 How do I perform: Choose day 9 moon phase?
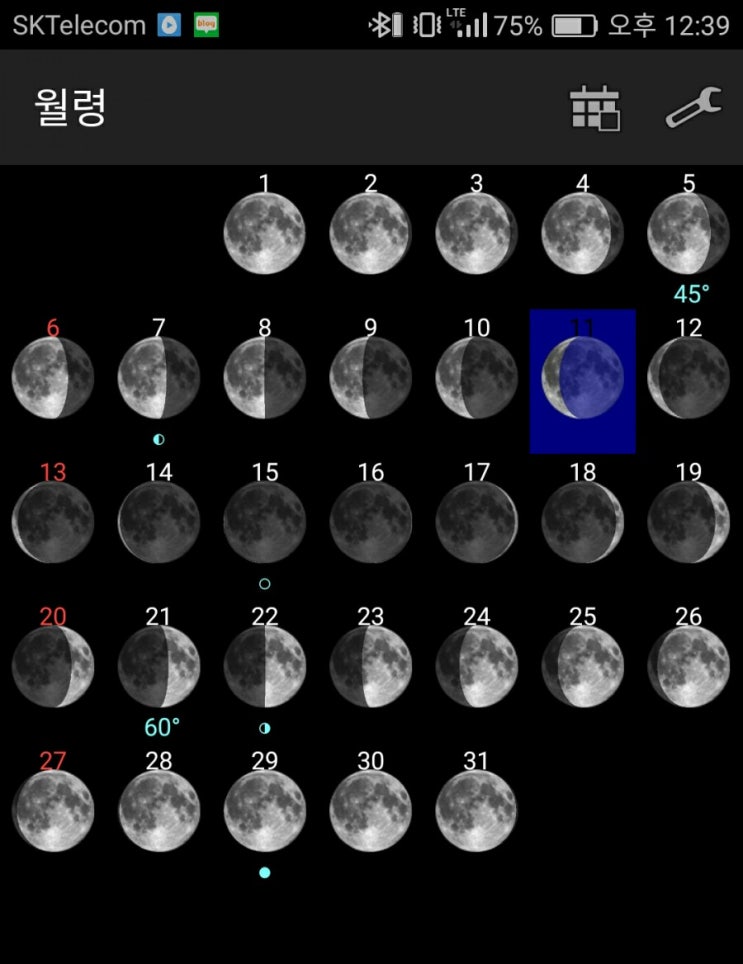pos(370,378)
